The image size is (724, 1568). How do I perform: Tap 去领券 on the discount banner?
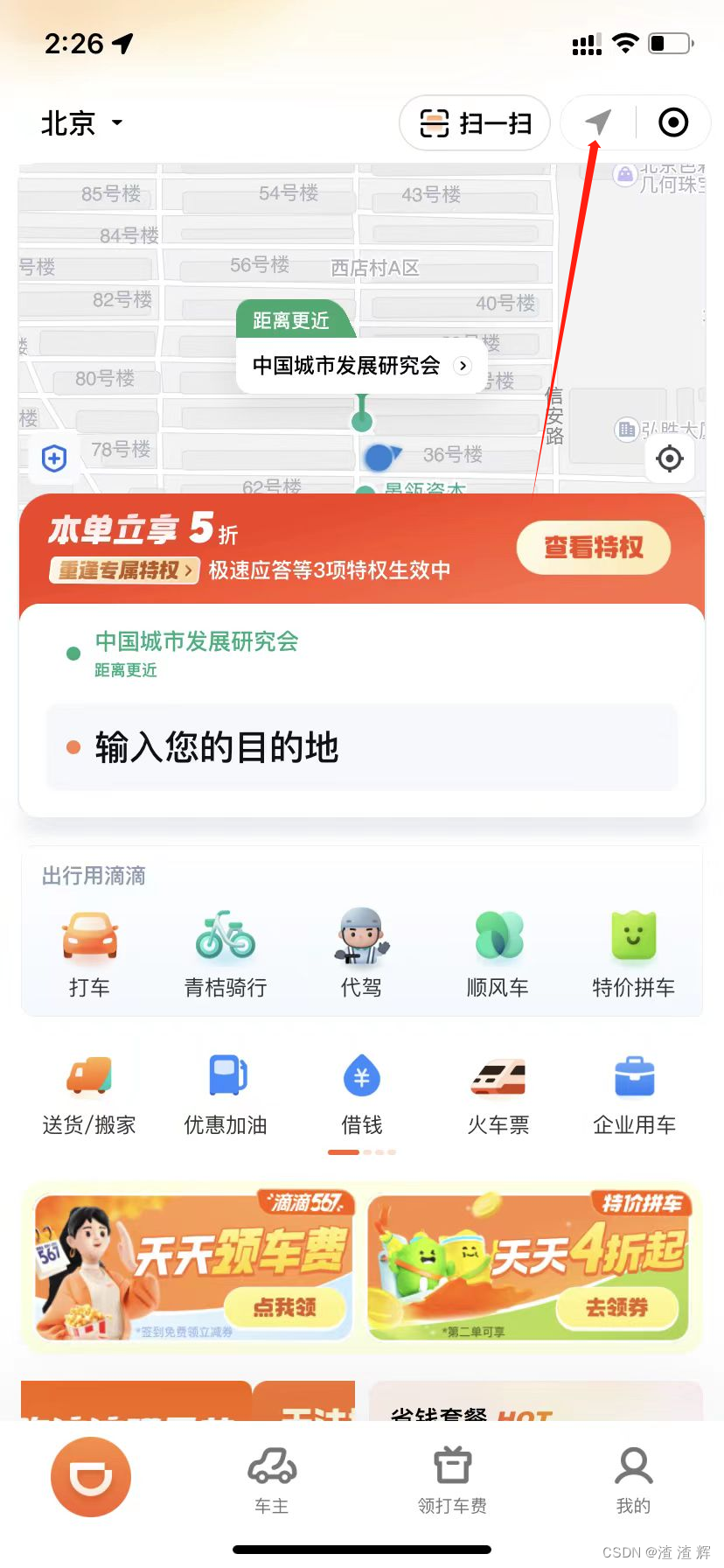pos(617,1309)
